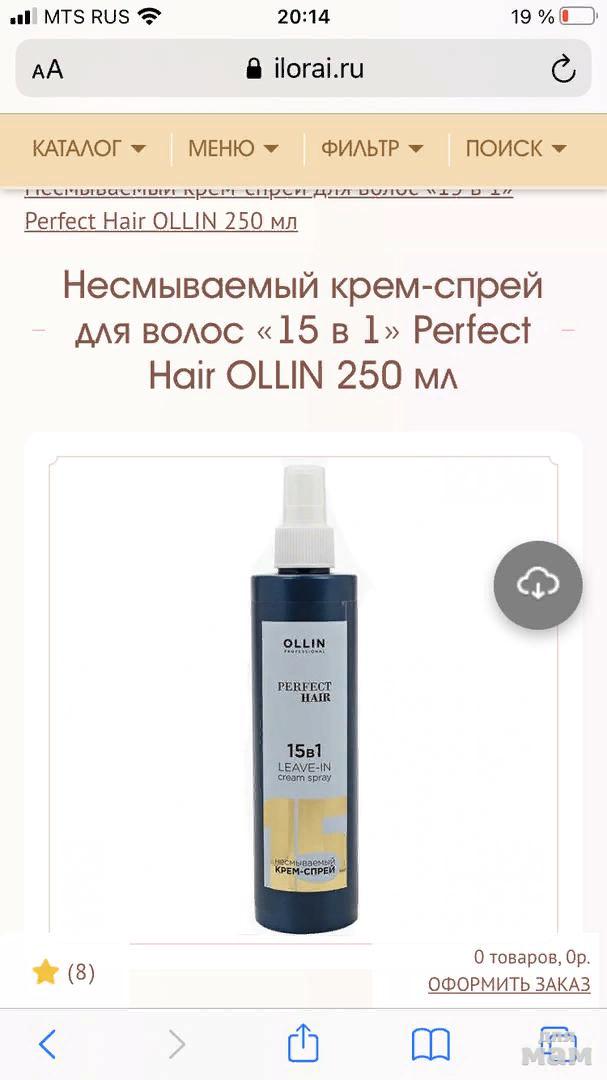Follow the Perfect Hair OLLIN breadcrumb link
This screenshot has height=1080, width=607.
click(x=161, y=221)
